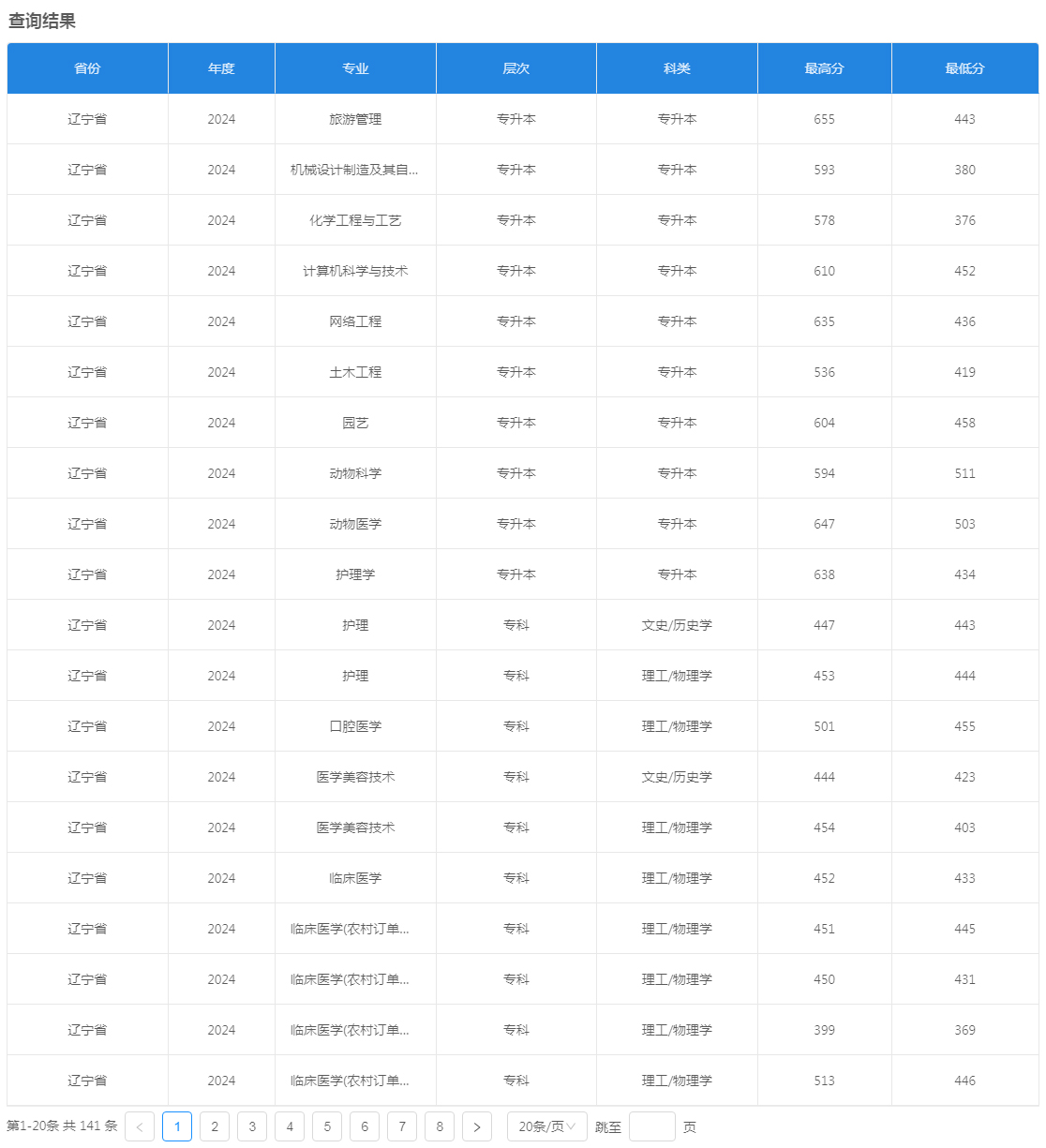Tap the previous page arrow
Image resolution: width=1046 pixels, height=1148 pixels.
140,1126
